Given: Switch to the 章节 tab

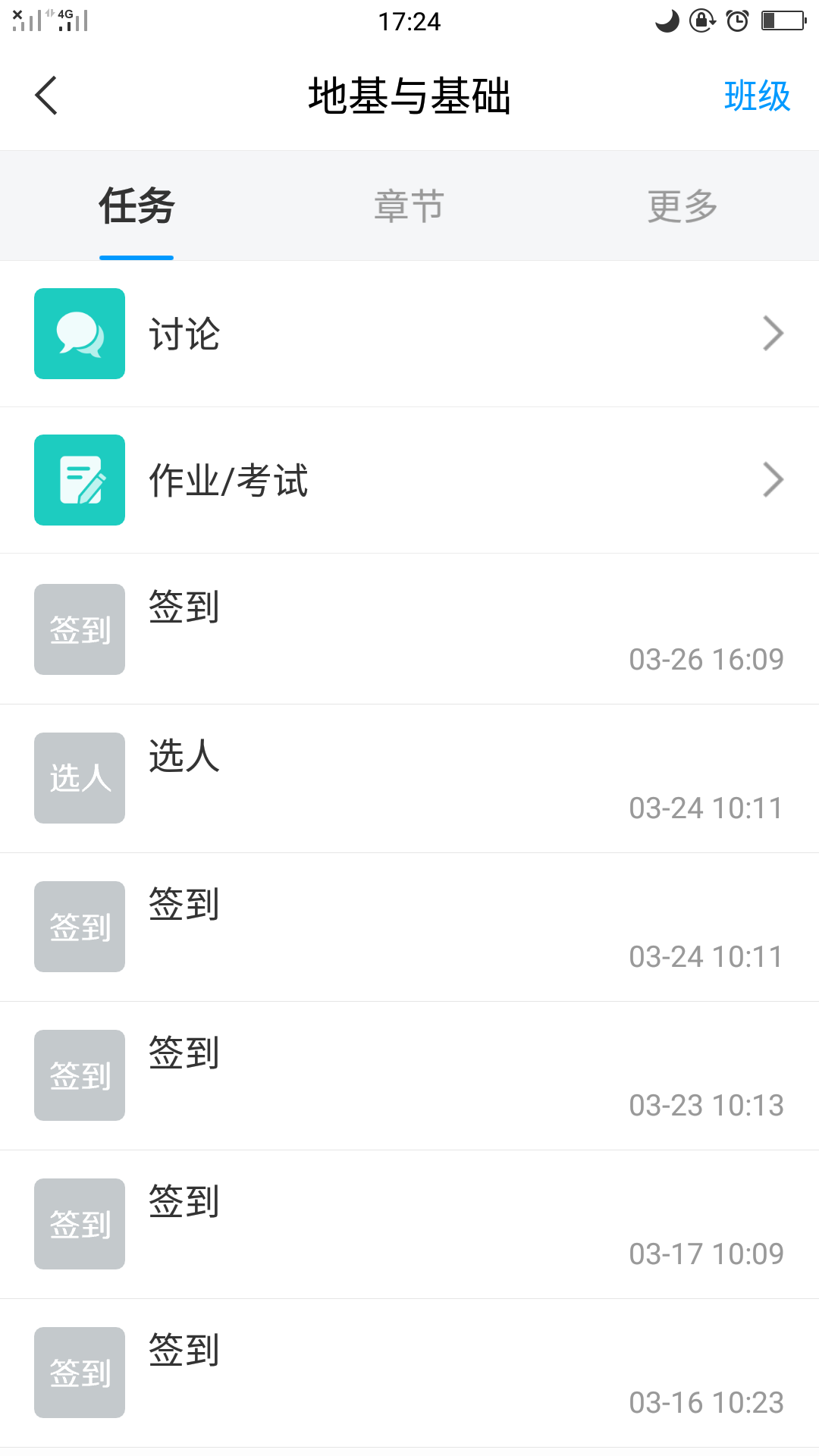Looking at the screenshot, I should 409,206.
